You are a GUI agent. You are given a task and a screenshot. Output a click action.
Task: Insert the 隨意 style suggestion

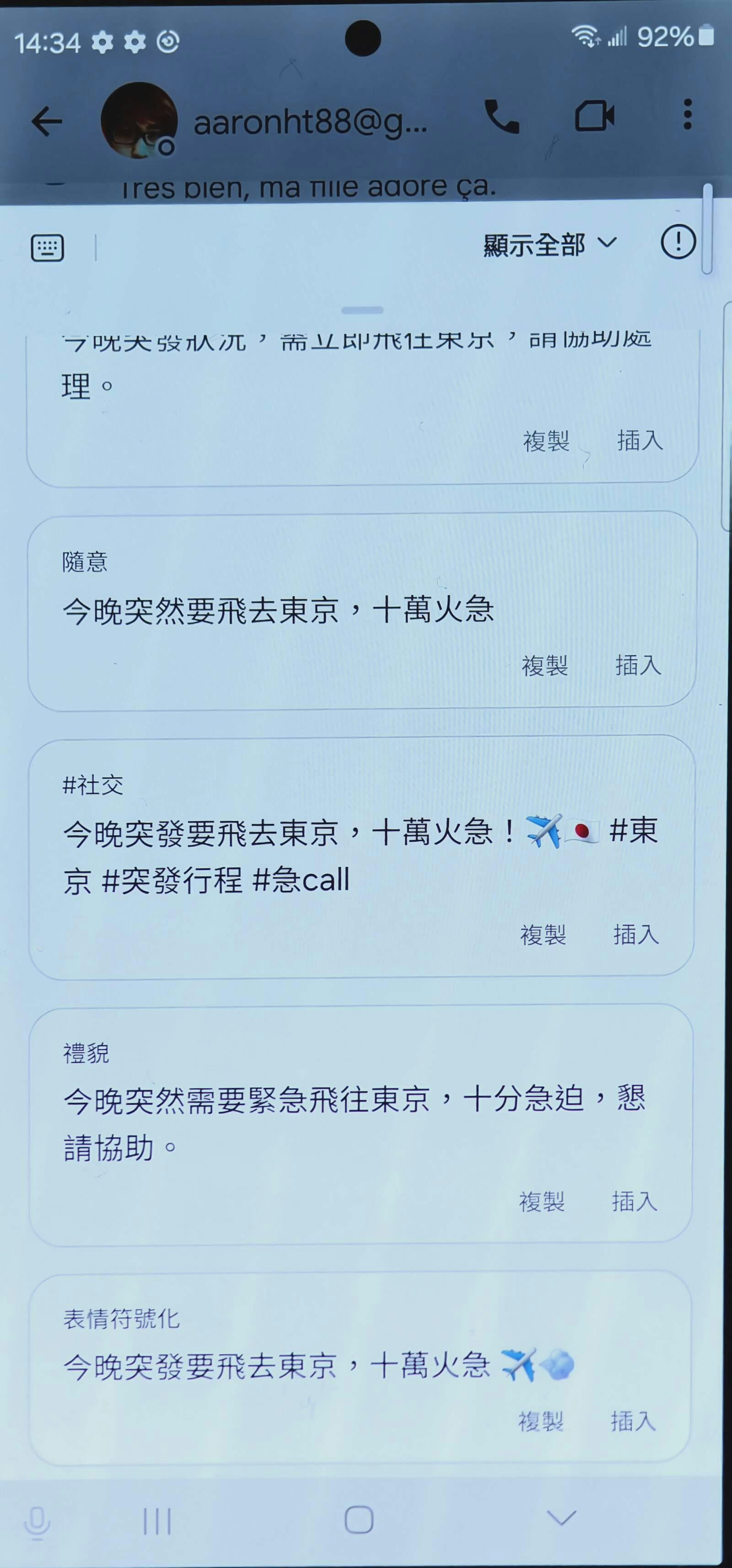click(x=638, y=665)
